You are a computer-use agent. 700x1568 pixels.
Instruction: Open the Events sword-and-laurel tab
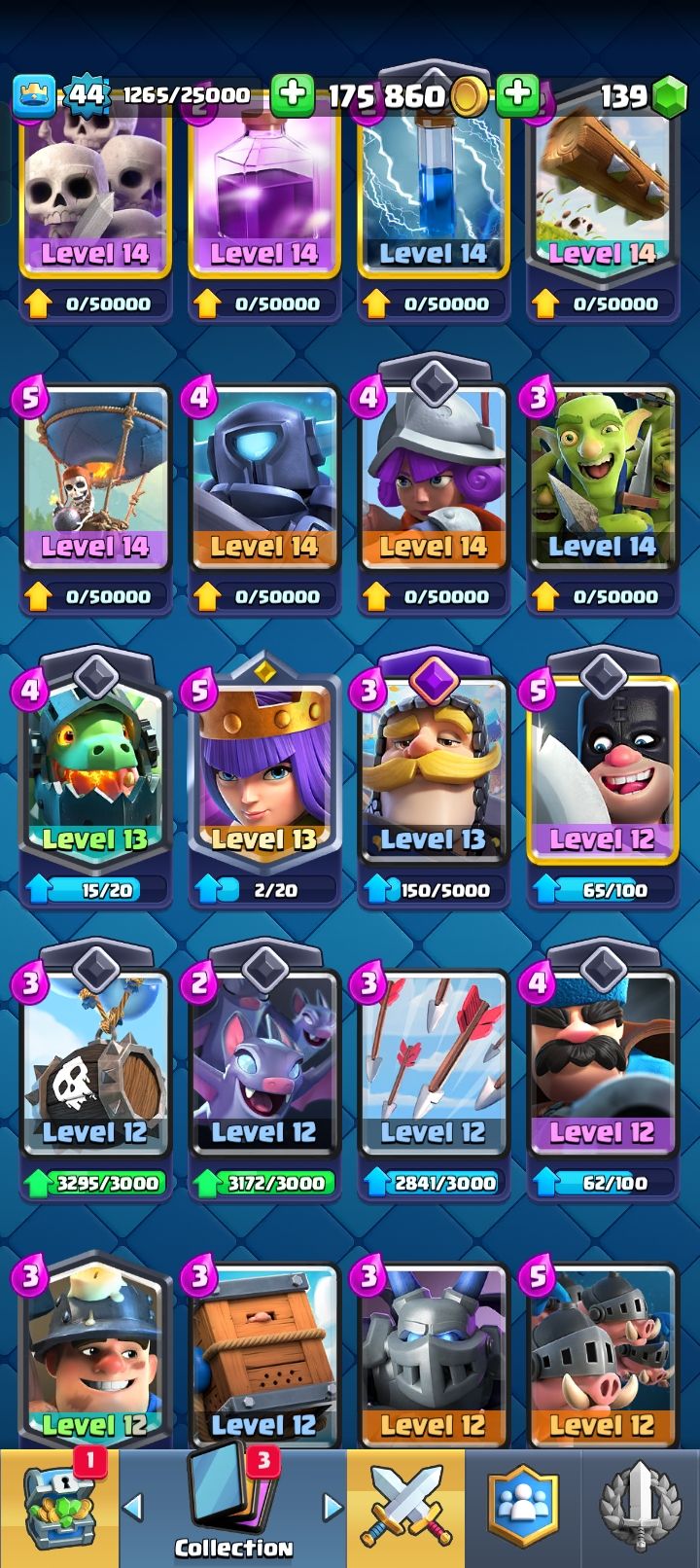pos(642,1510)
